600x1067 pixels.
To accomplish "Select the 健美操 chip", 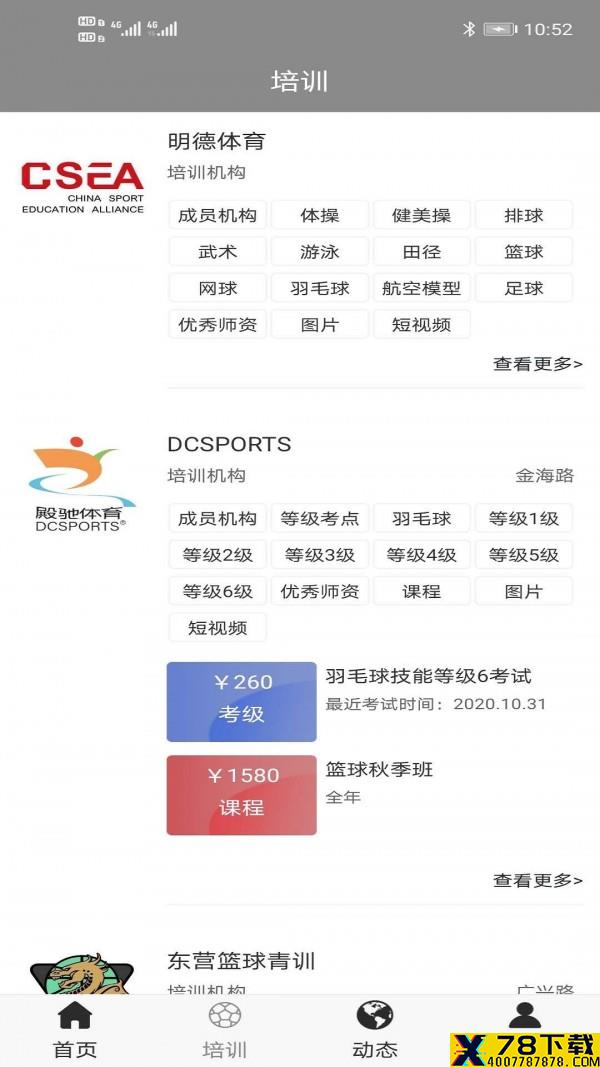I will click(x=422, y=216).
